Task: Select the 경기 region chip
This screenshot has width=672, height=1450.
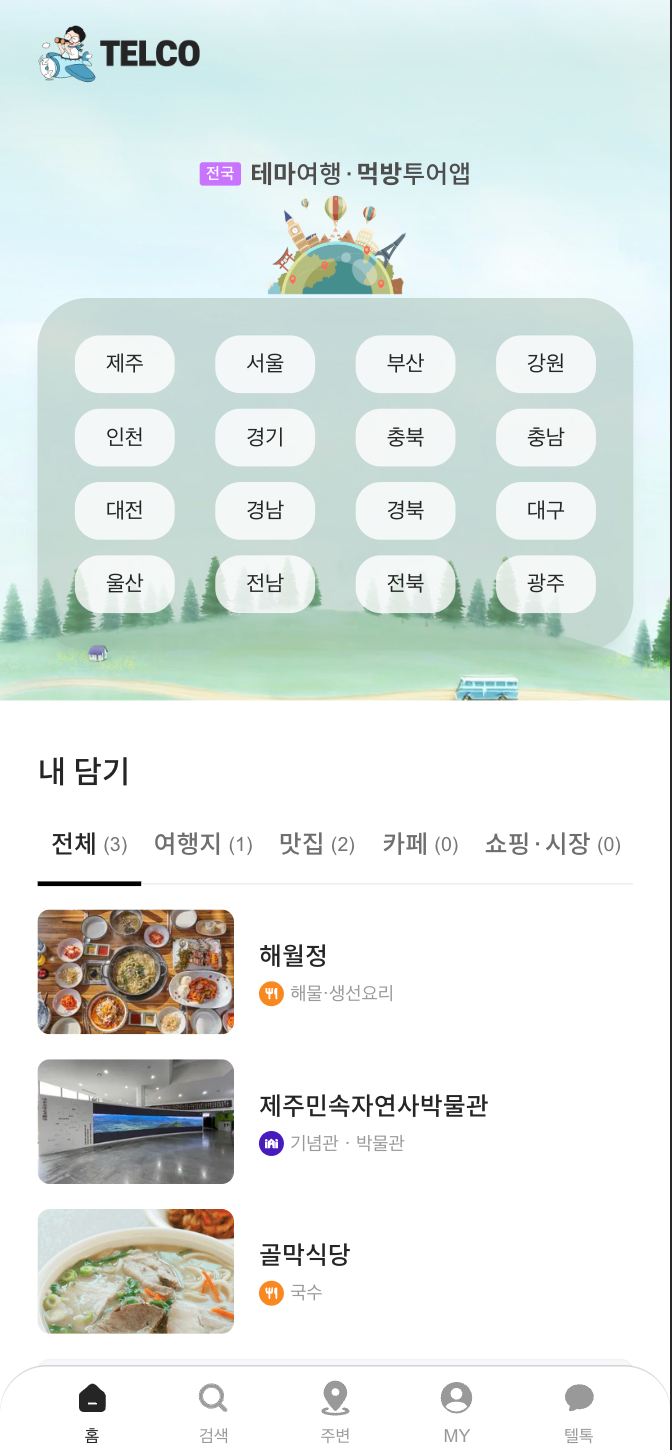Action: pos(265,437)
